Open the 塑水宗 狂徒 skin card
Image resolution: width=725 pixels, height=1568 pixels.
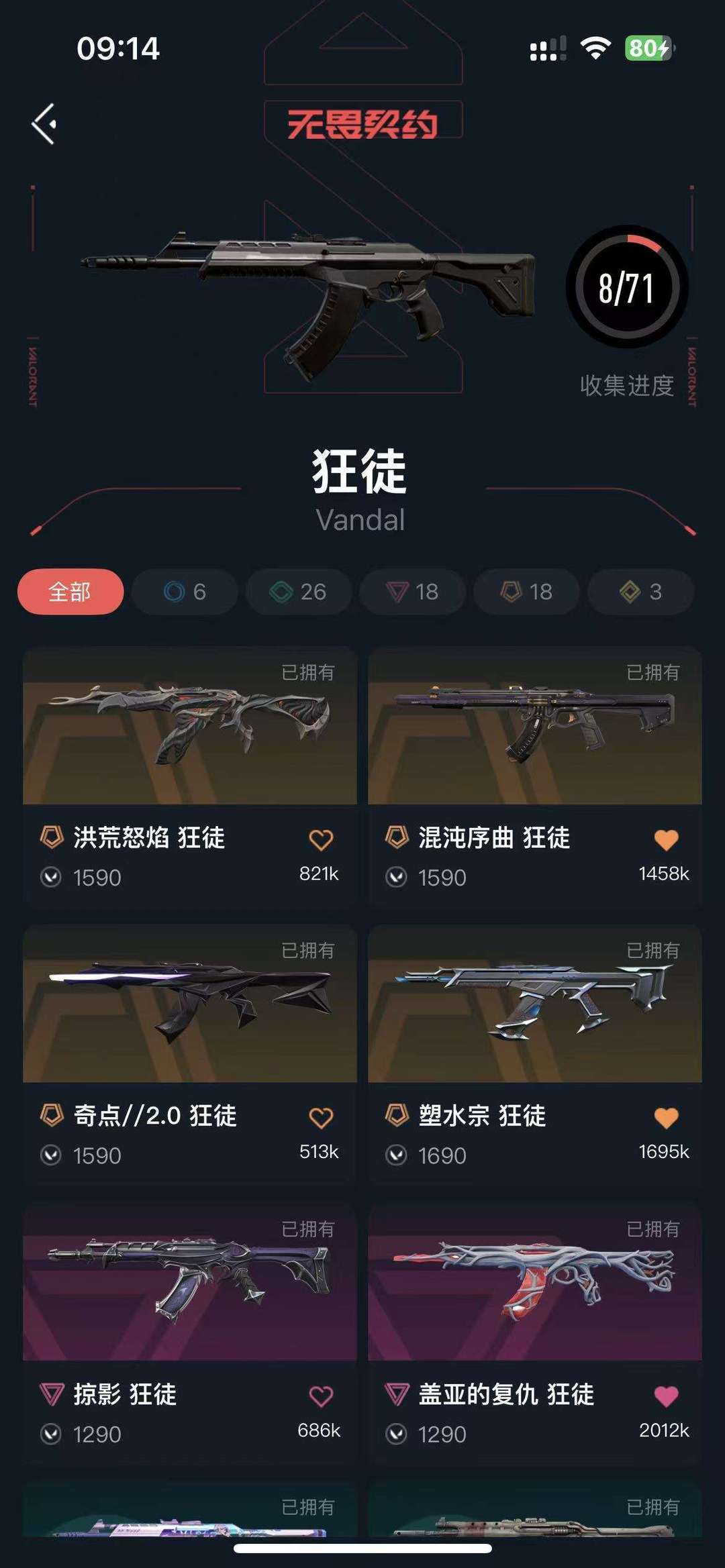tap(535, 1054)
